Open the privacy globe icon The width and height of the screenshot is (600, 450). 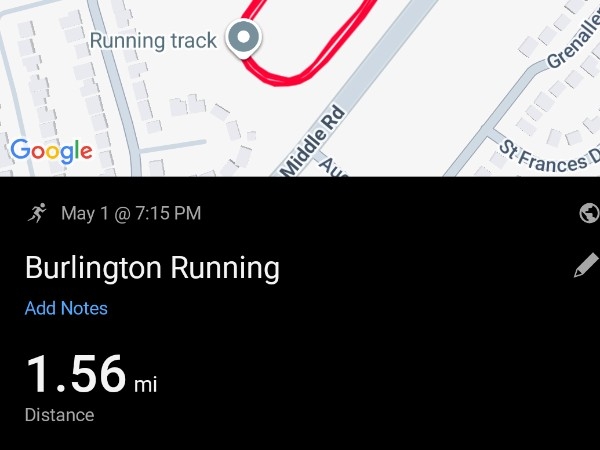click(x=589, y=213)
